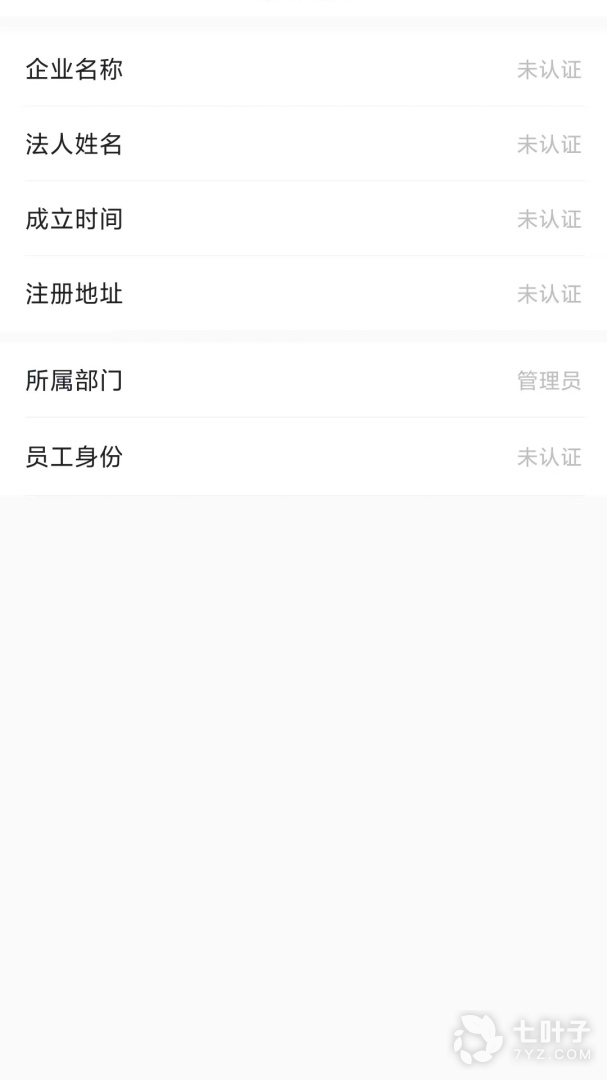Open the 注册地址 row
The width and height of the screenshot is (607, 1080).
pyautogui.click(x=303, y=294)
